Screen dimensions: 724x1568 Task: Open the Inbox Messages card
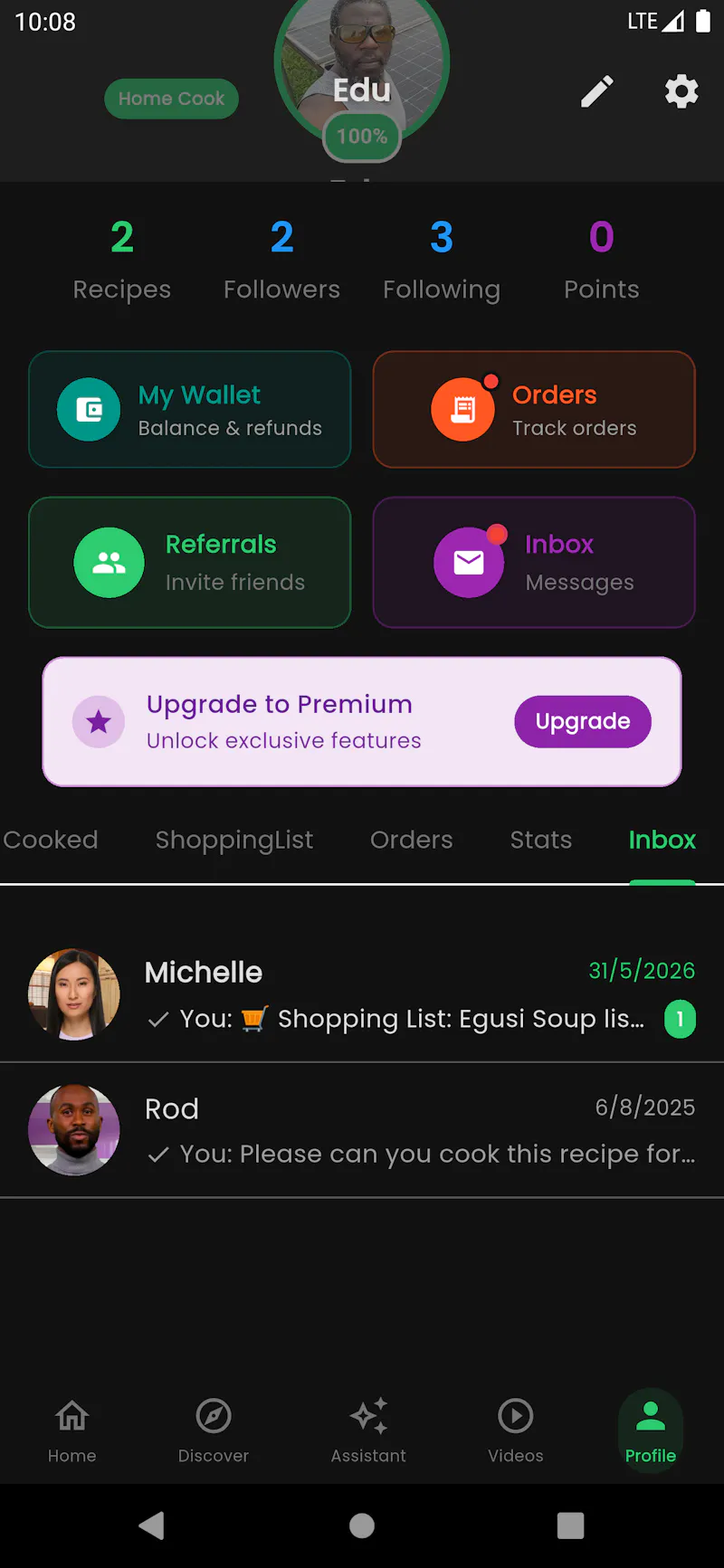534,562
